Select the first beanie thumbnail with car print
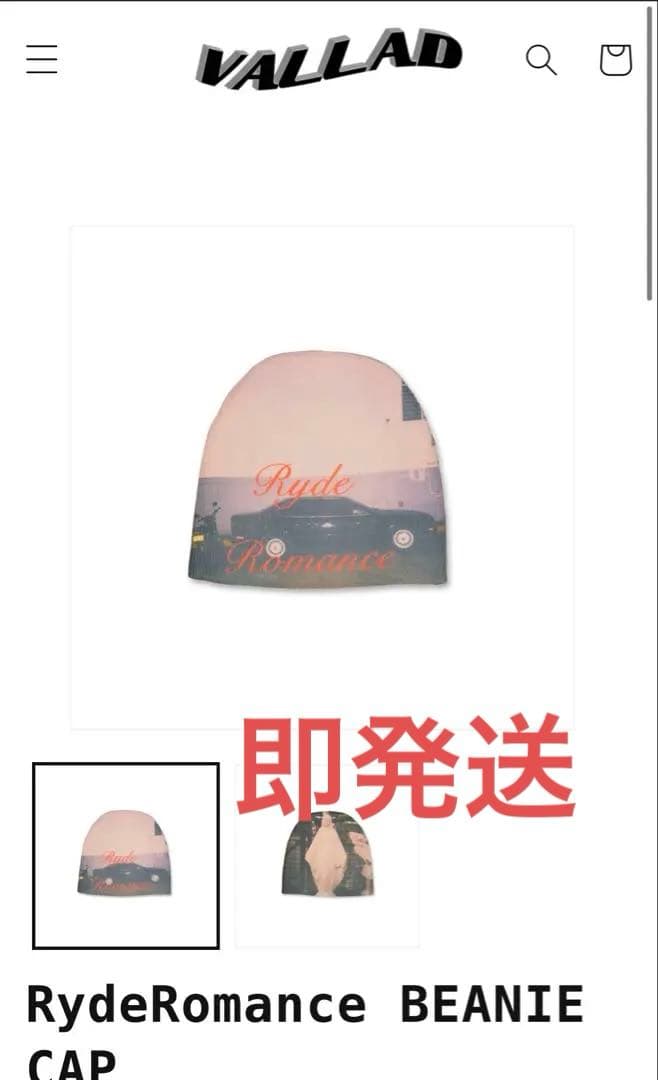Screen dimensions: 658x1080 click(x=126, y=855)
